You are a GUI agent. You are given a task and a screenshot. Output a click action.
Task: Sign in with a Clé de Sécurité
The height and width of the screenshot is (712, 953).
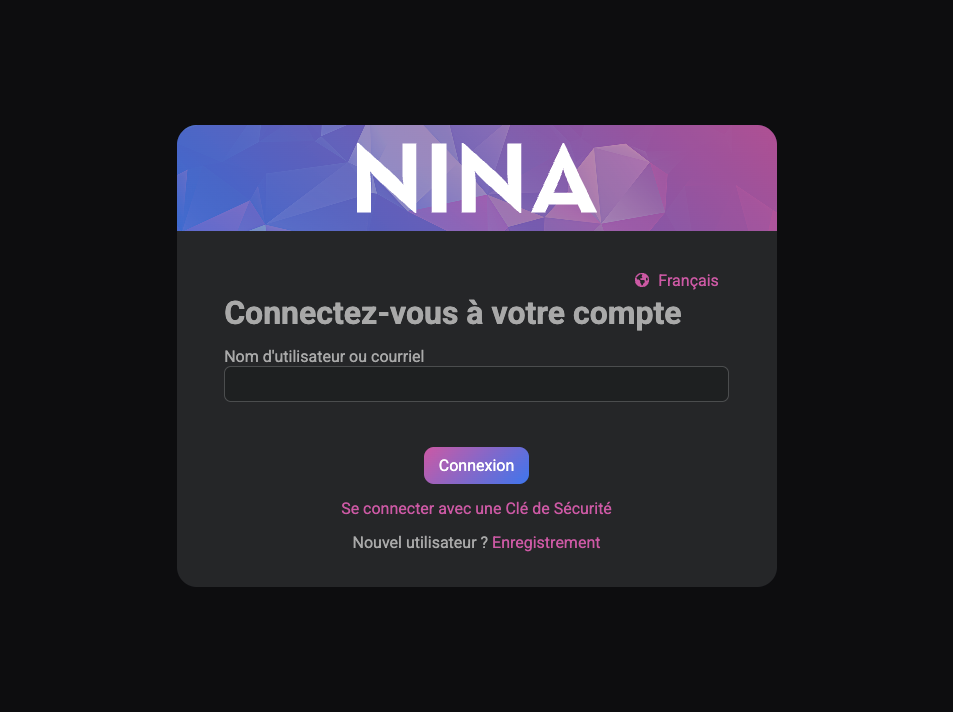click(476, 508)
